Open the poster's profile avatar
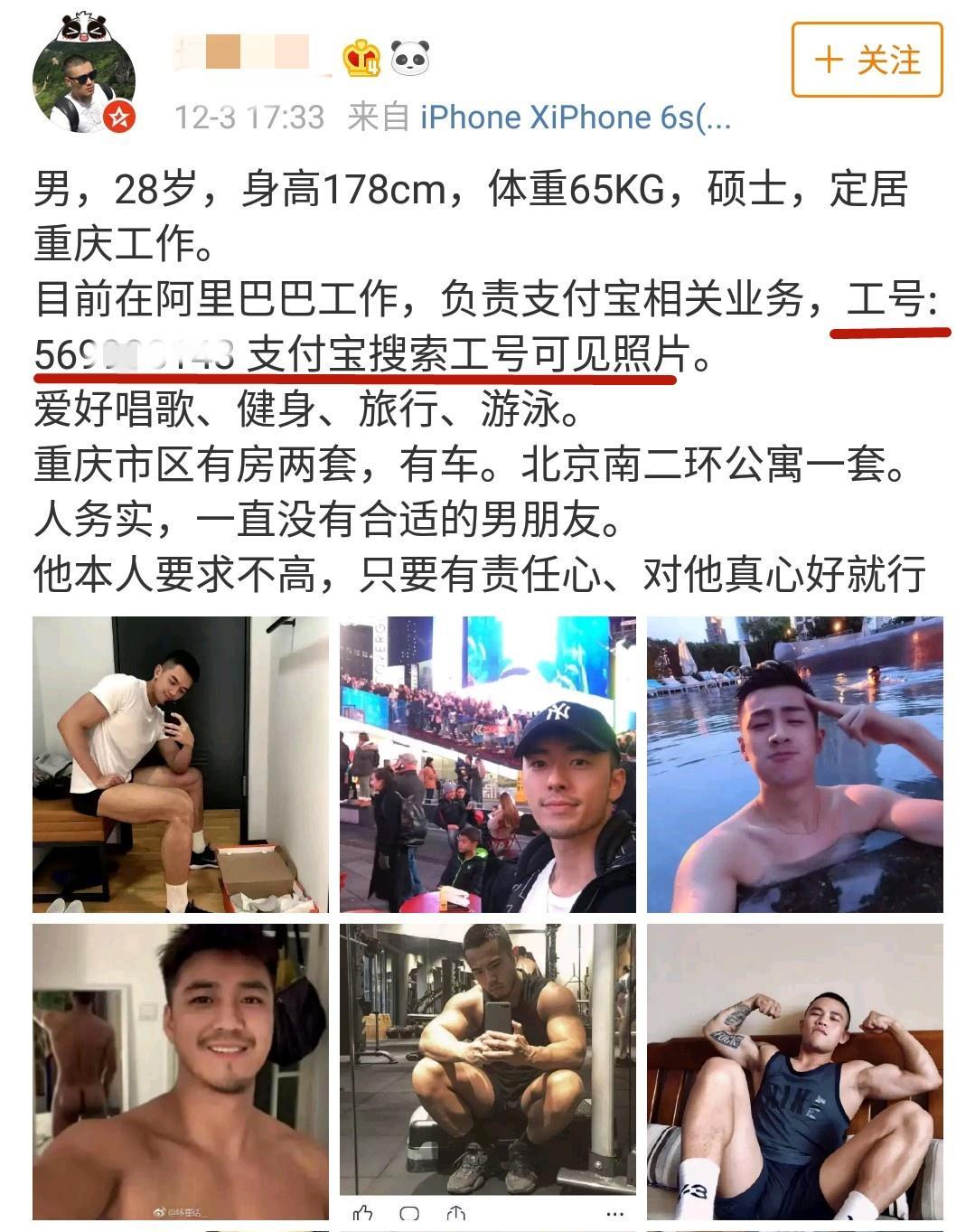Viewport: 975px width, 1232px height. pos(83,81)
